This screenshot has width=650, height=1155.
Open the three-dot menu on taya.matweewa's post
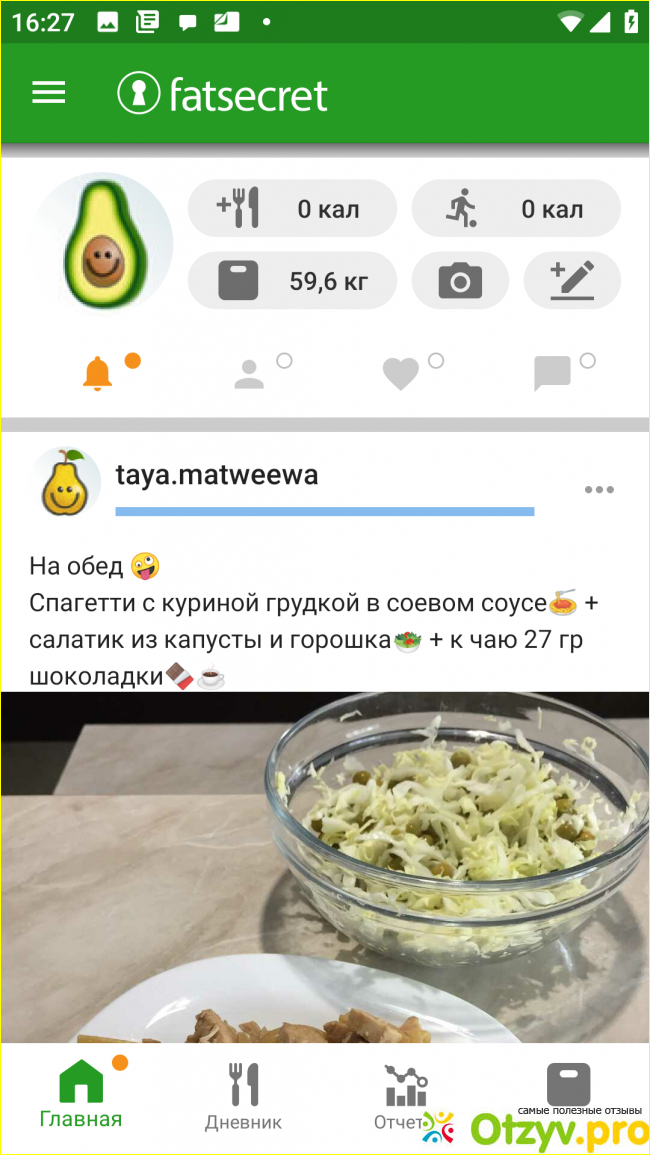[598, 490]
